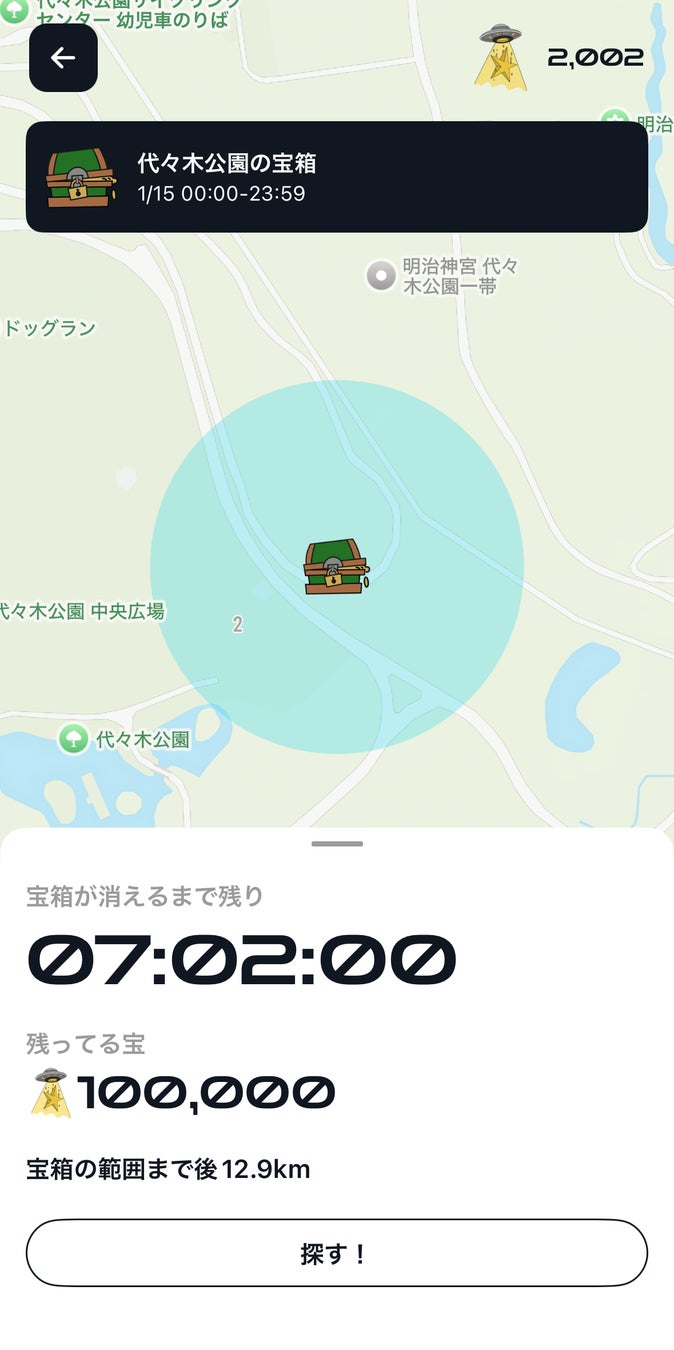Go back with the arrow button
This screenshot has width=674, height=1350.
pyautogui.click(x=63, y=58)
